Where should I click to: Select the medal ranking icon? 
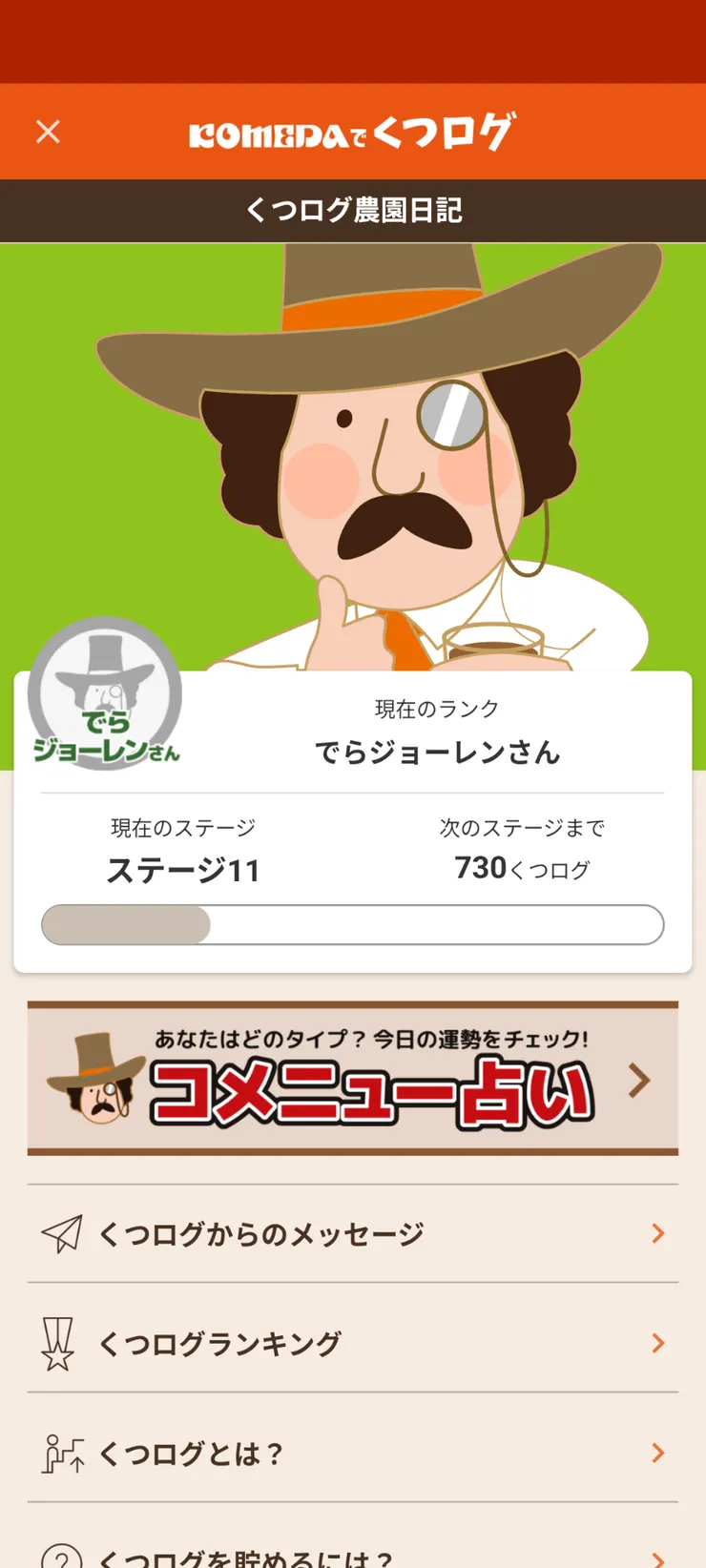tap(60, 1343)
